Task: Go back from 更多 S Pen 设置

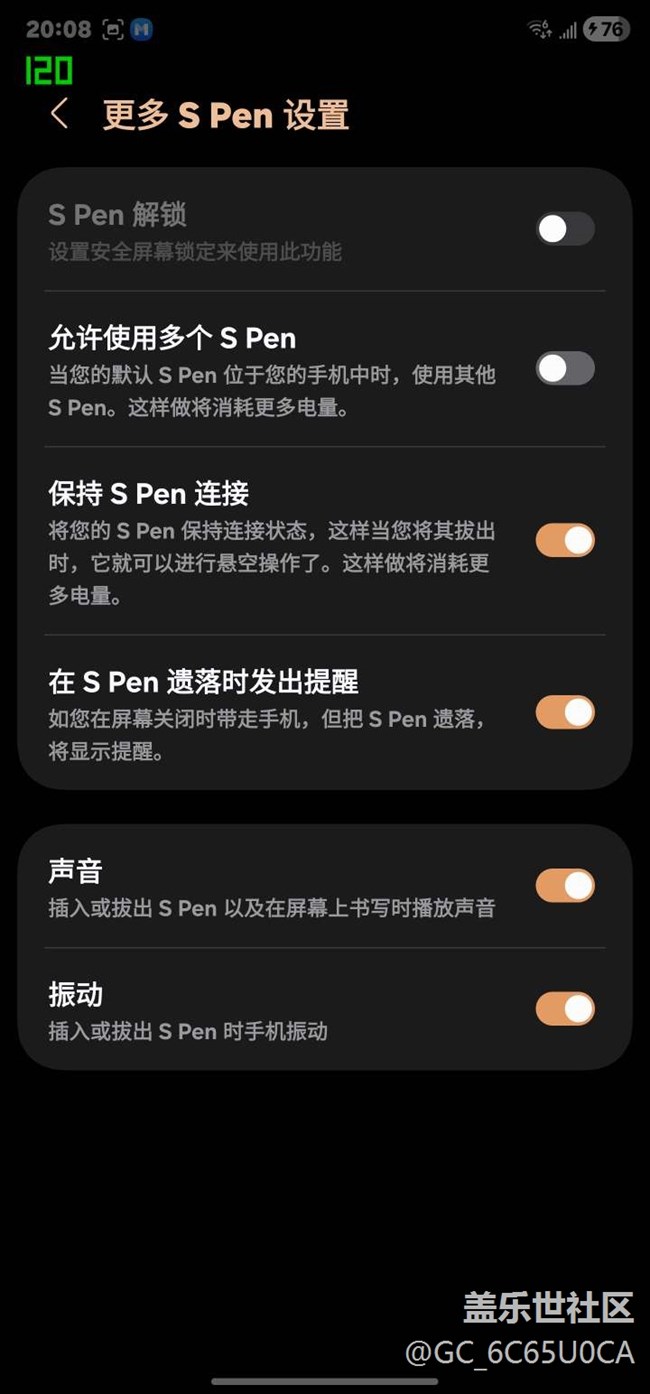Action: (x=59, y=114)
